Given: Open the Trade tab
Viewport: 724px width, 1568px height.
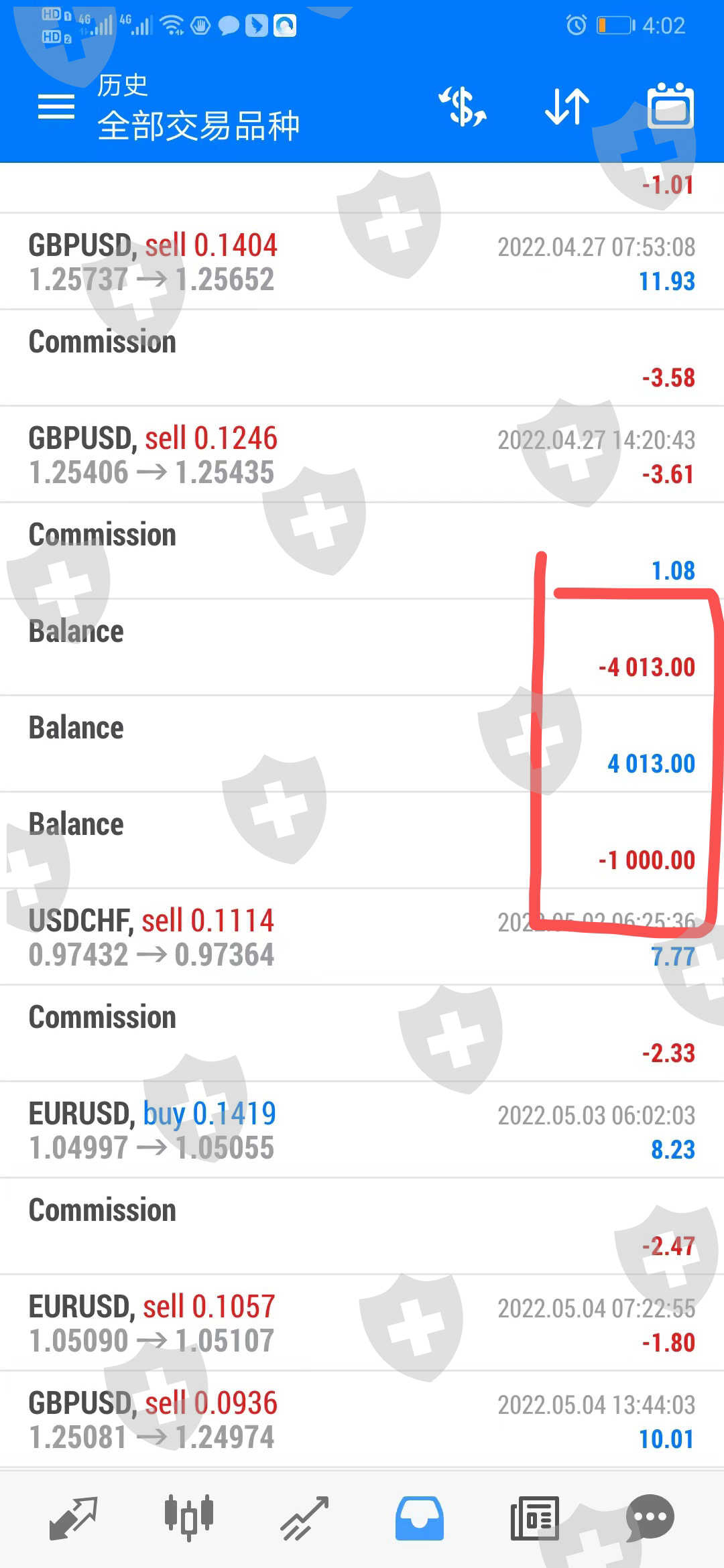Looking at the screenshot, I should point(304,1518).
